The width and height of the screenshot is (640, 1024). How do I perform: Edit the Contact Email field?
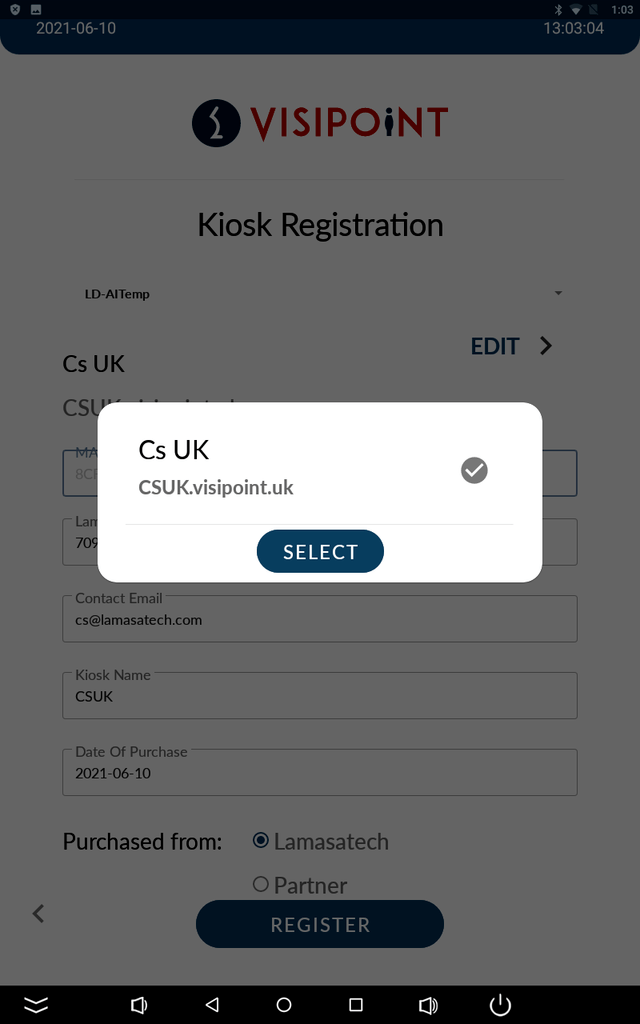pos(320,618)
